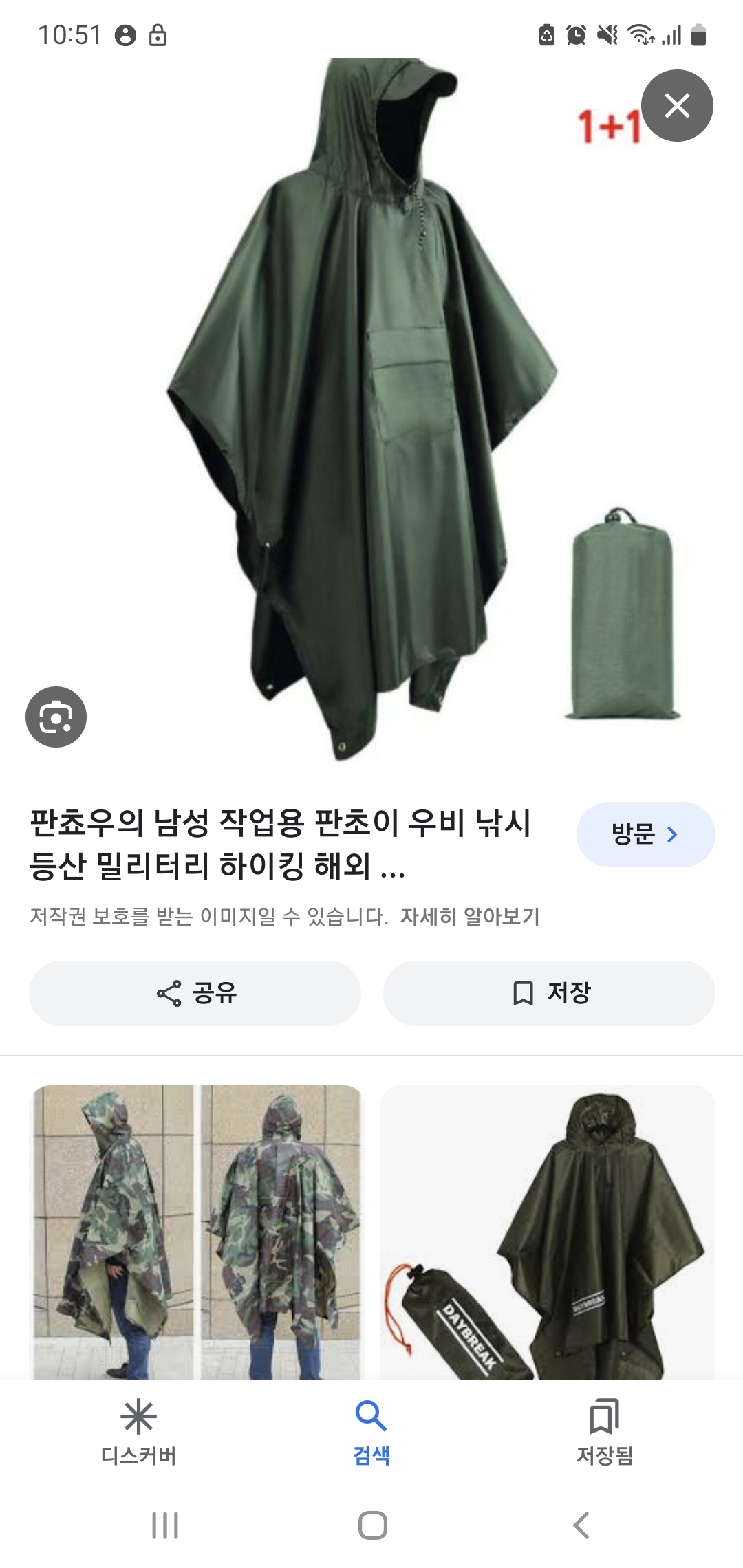Open the recent apps view
The image size is (743, 1568).
(x=165, y=1525)
